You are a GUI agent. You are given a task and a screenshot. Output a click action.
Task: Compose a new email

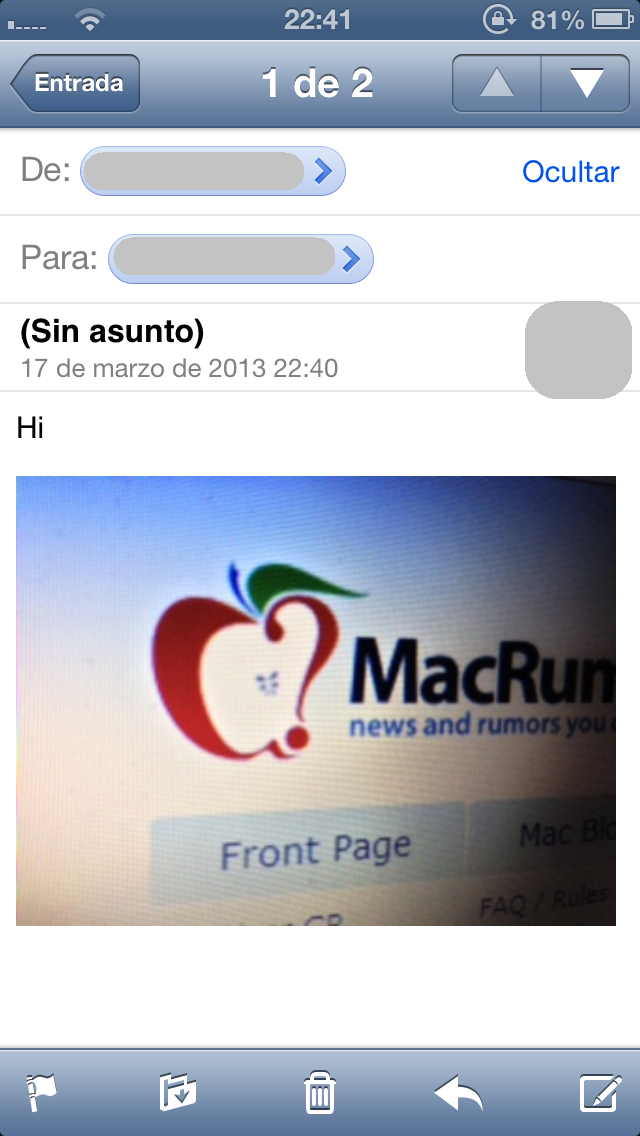click(x=601, y=1093)
